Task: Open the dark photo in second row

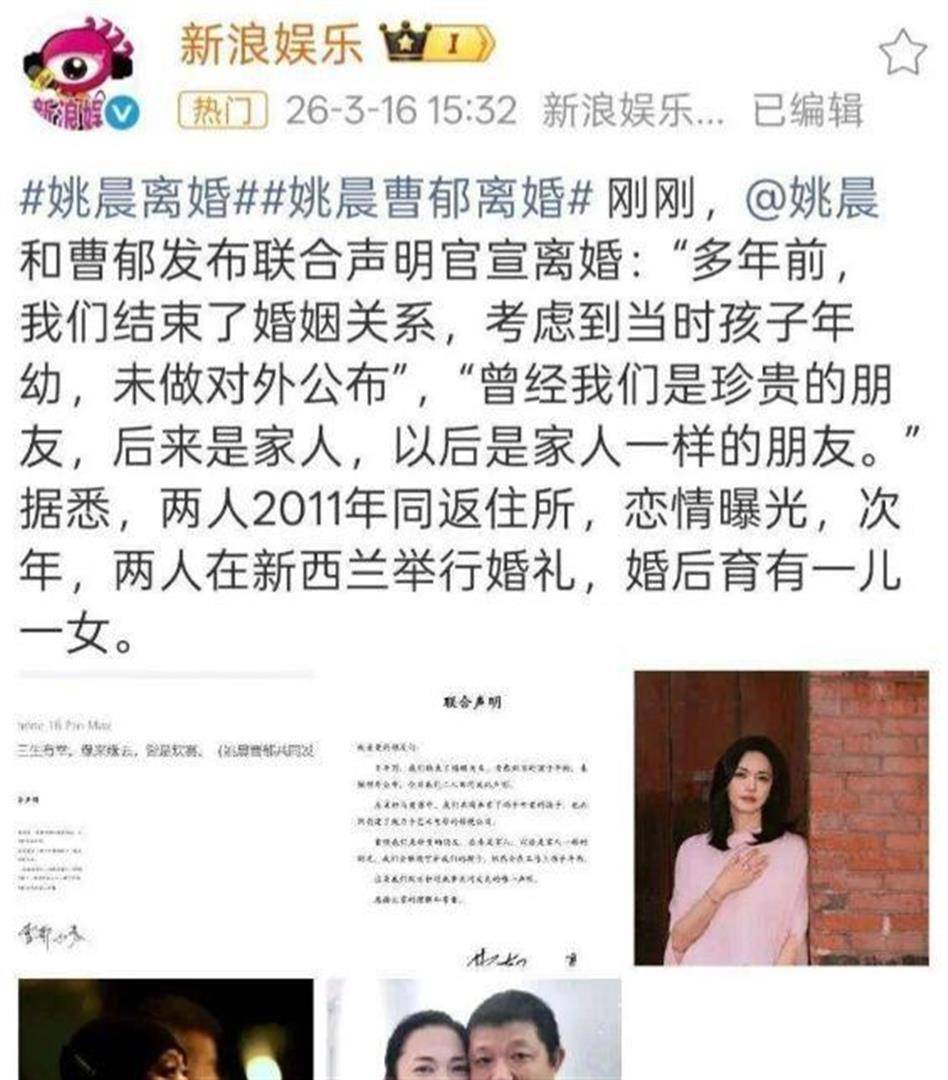Action: coord(166,1030)
